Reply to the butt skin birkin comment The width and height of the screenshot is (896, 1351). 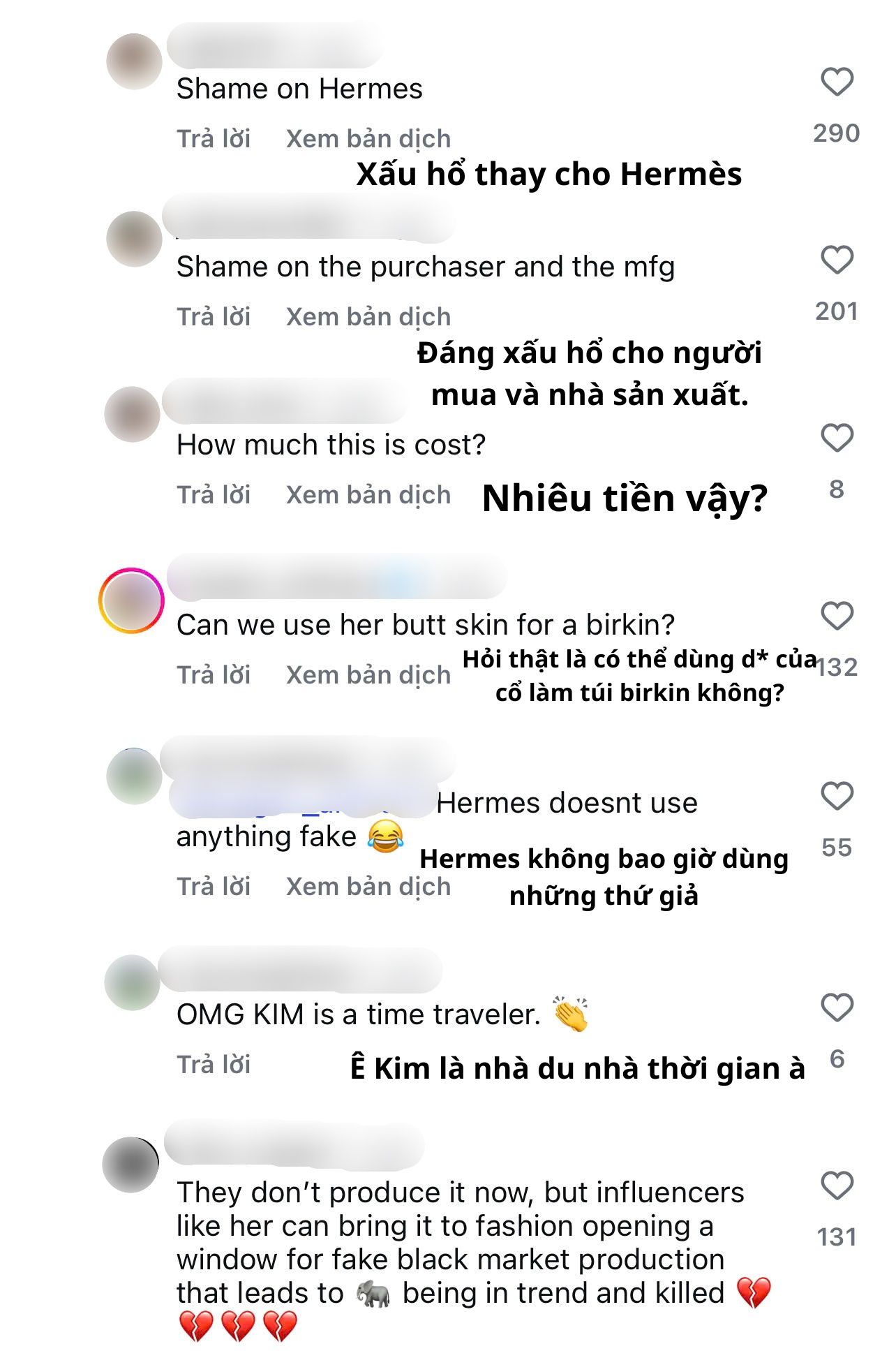pyautogui.click(x=214, y=675)
